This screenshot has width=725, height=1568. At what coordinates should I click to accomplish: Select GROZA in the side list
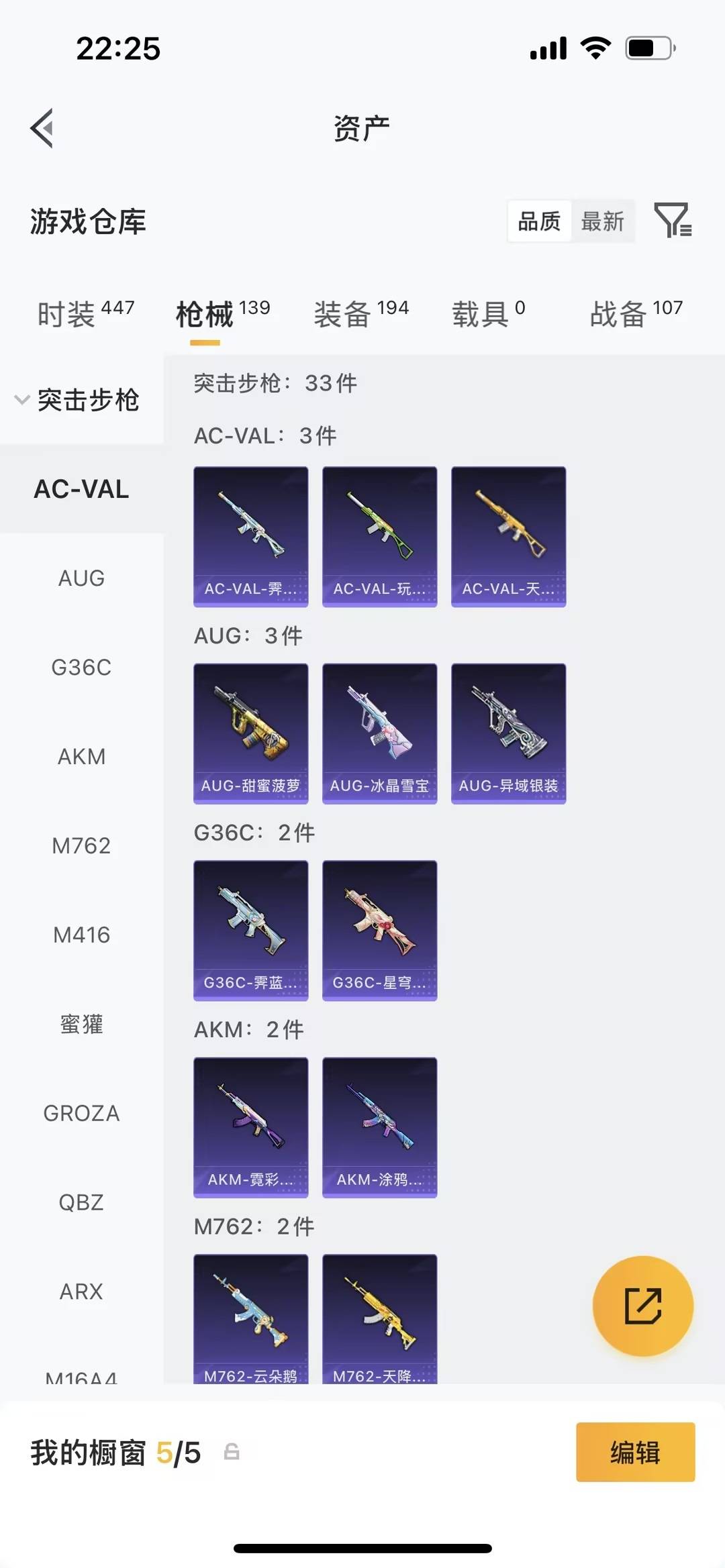[81, 1113]
